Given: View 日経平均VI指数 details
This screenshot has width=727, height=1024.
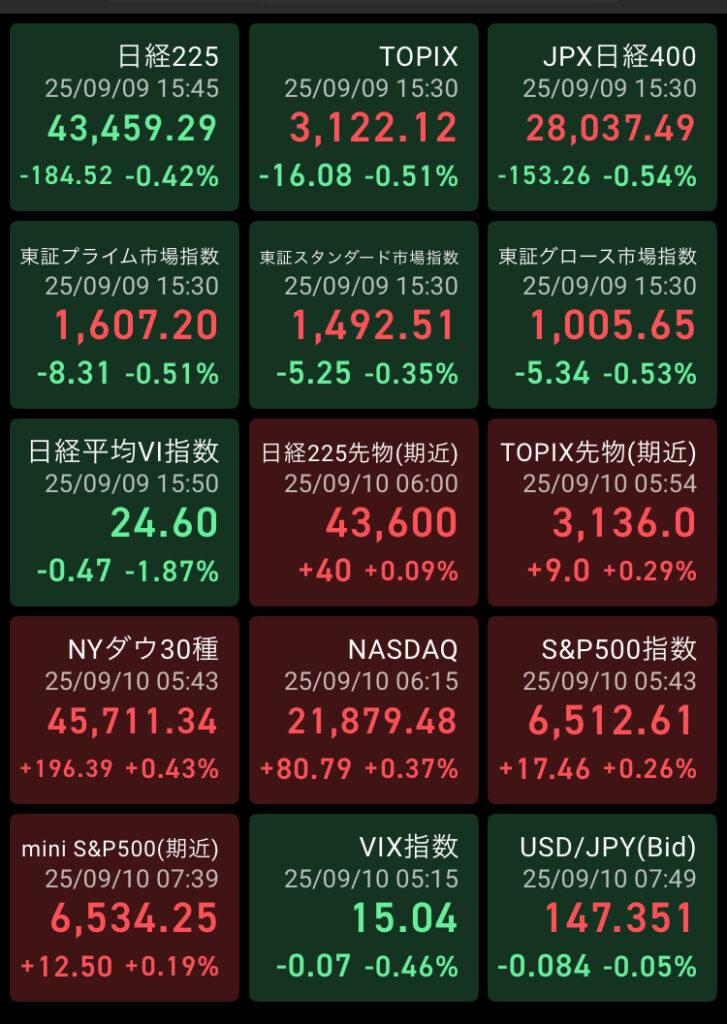Looking at the screenshot, I should [x=124, y=512].
